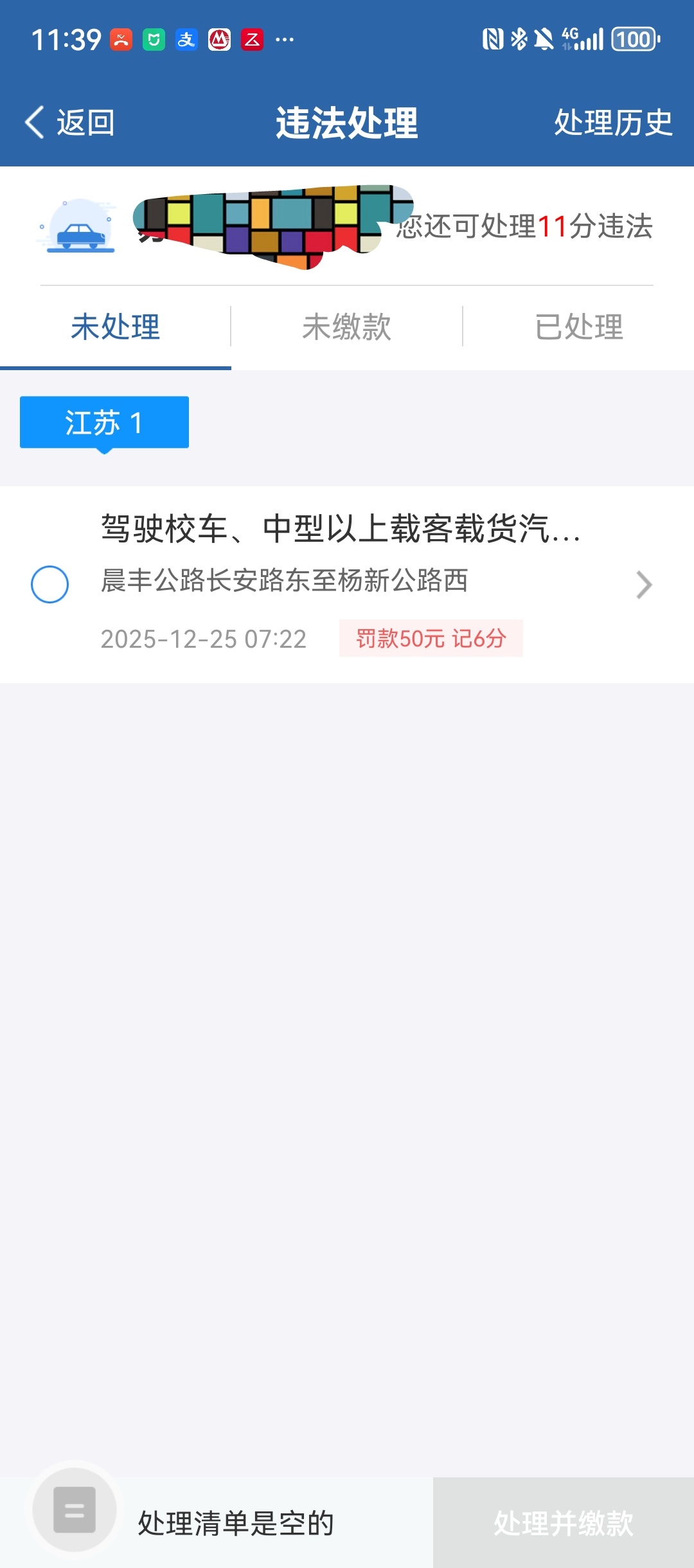Screen dimensions: 694x1568
Task: Select the 晨丰公路 violation radio button
Action: pos(49,584)
